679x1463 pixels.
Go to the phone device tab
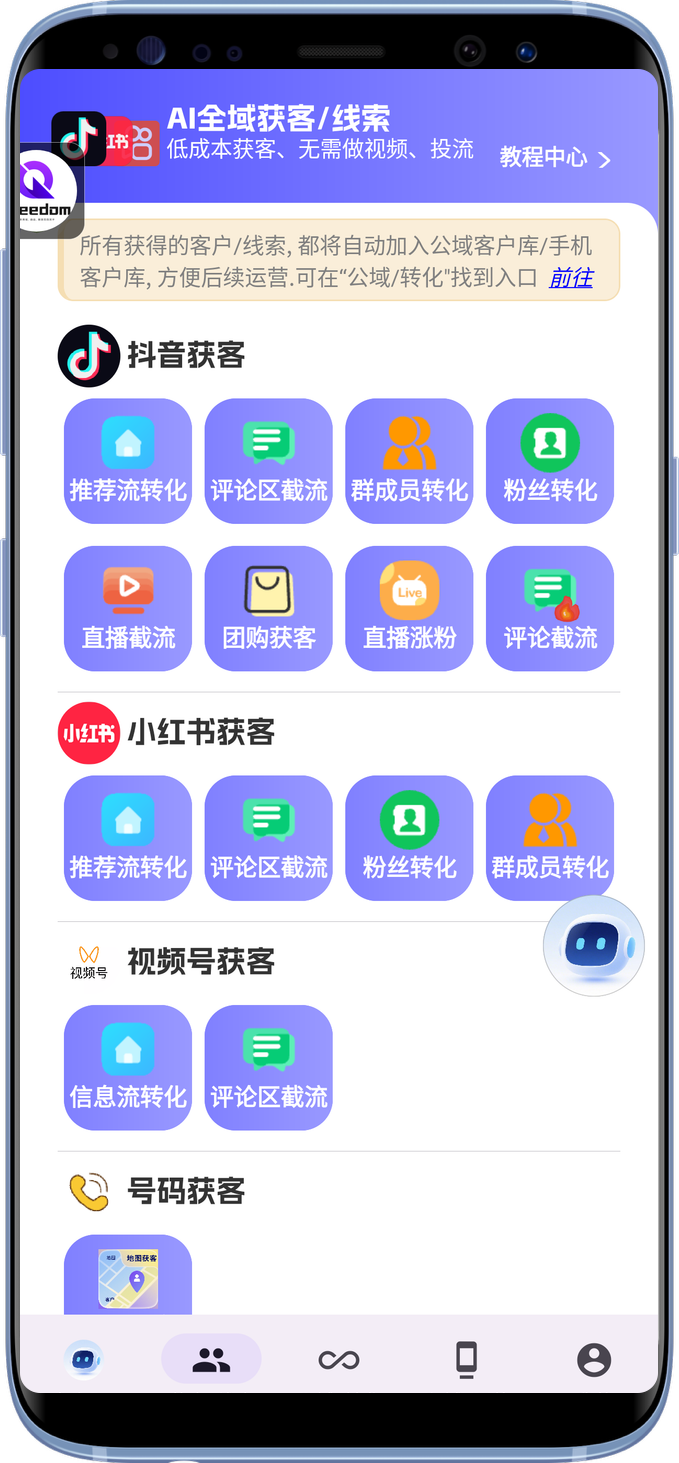click(466, 1359)
